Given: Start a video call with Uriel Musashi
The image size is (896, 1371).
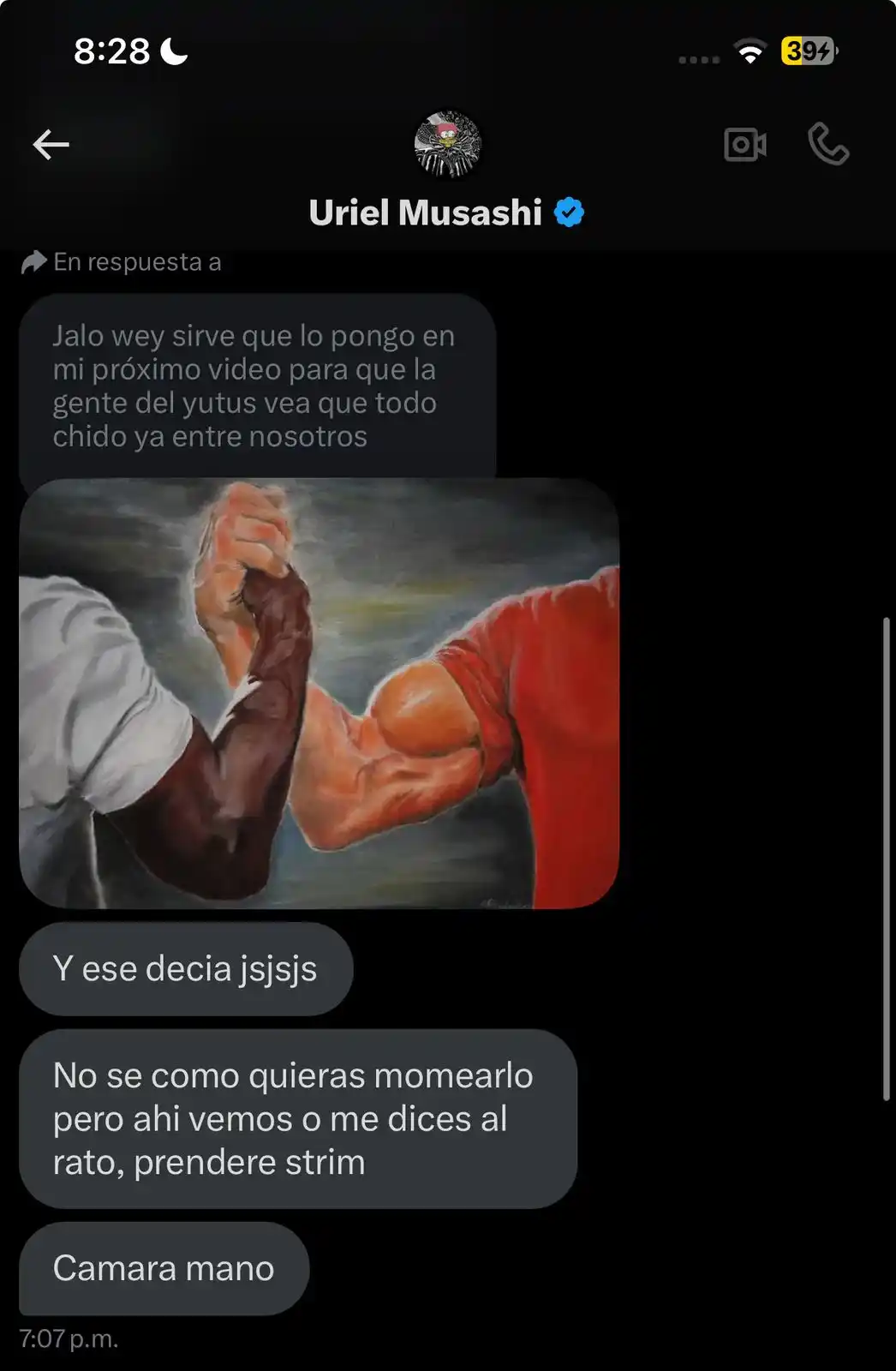Looking at the screenshot, I should coord(744,145).
